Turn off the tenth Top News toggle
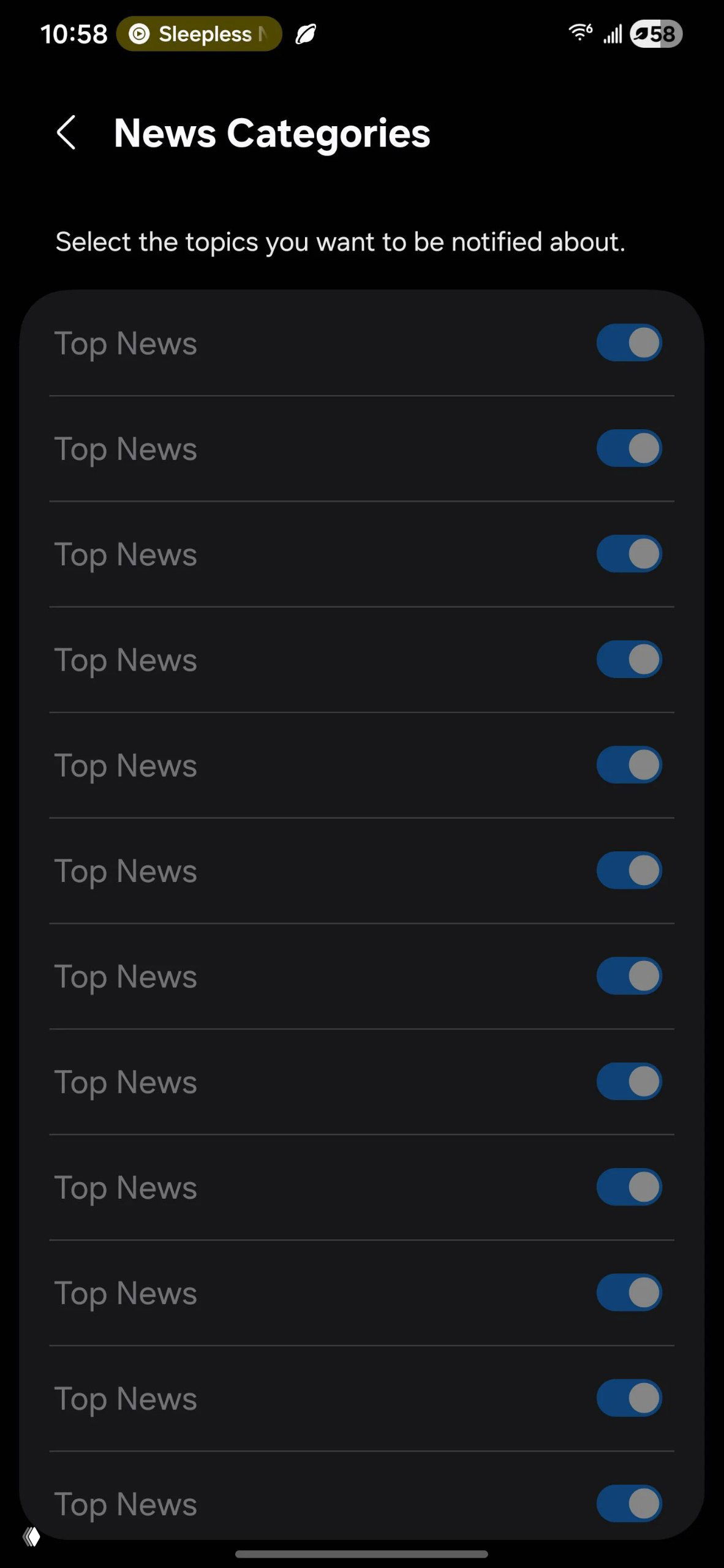This screenshot has width=724, height=1568. point(630,1292)
